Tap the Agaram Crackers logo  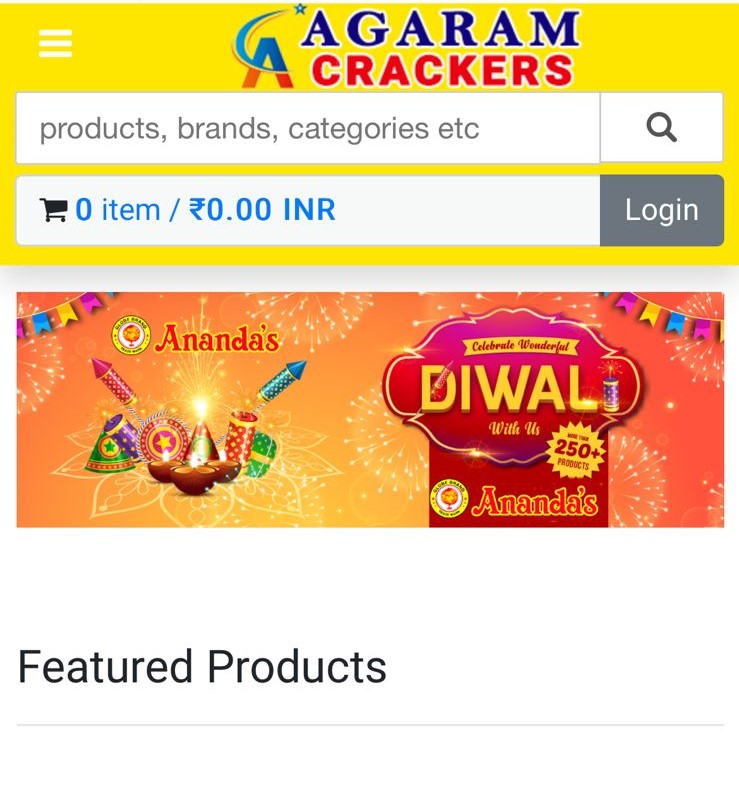click(406, 46)
